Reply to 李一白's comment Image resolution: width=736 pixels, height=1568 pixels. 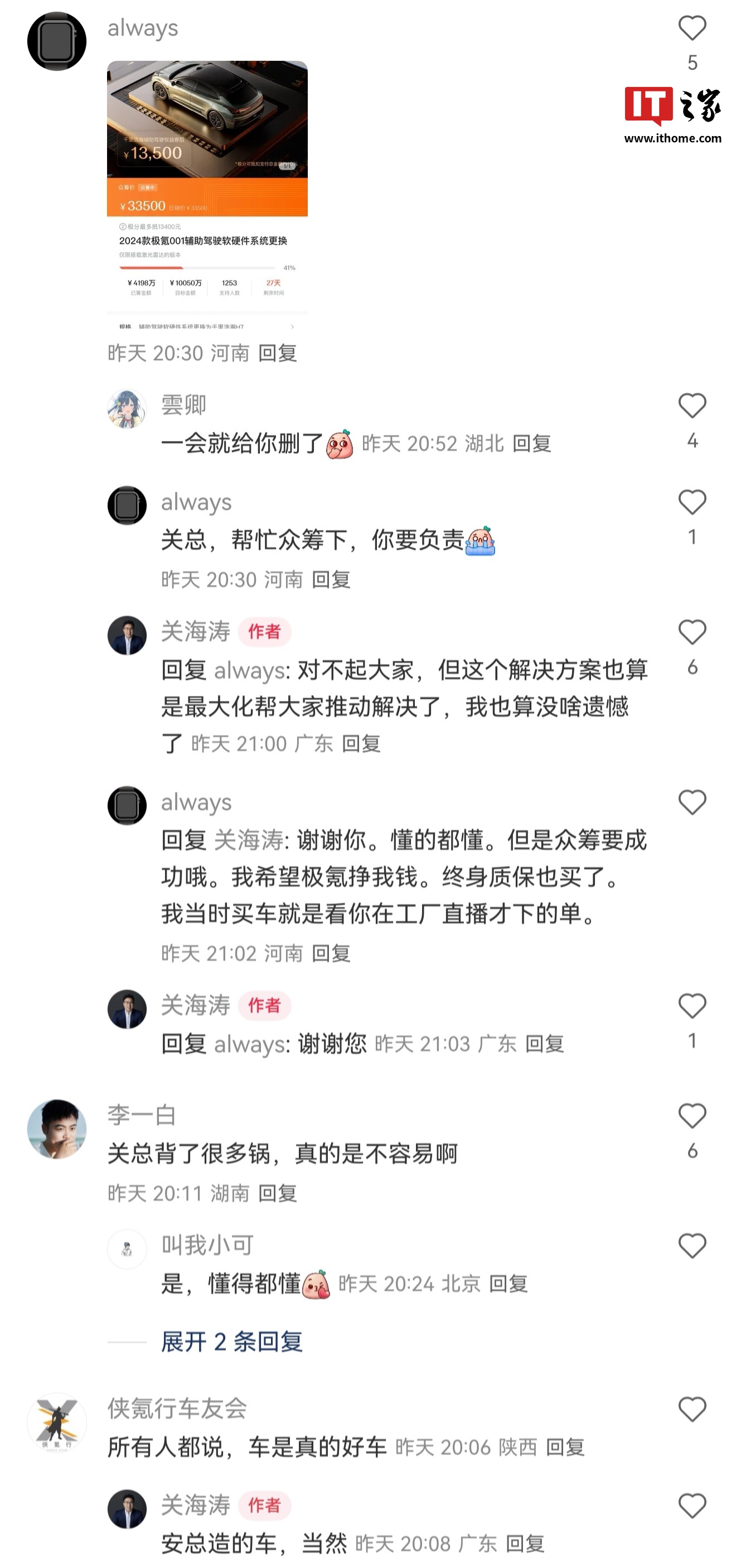277,1193
